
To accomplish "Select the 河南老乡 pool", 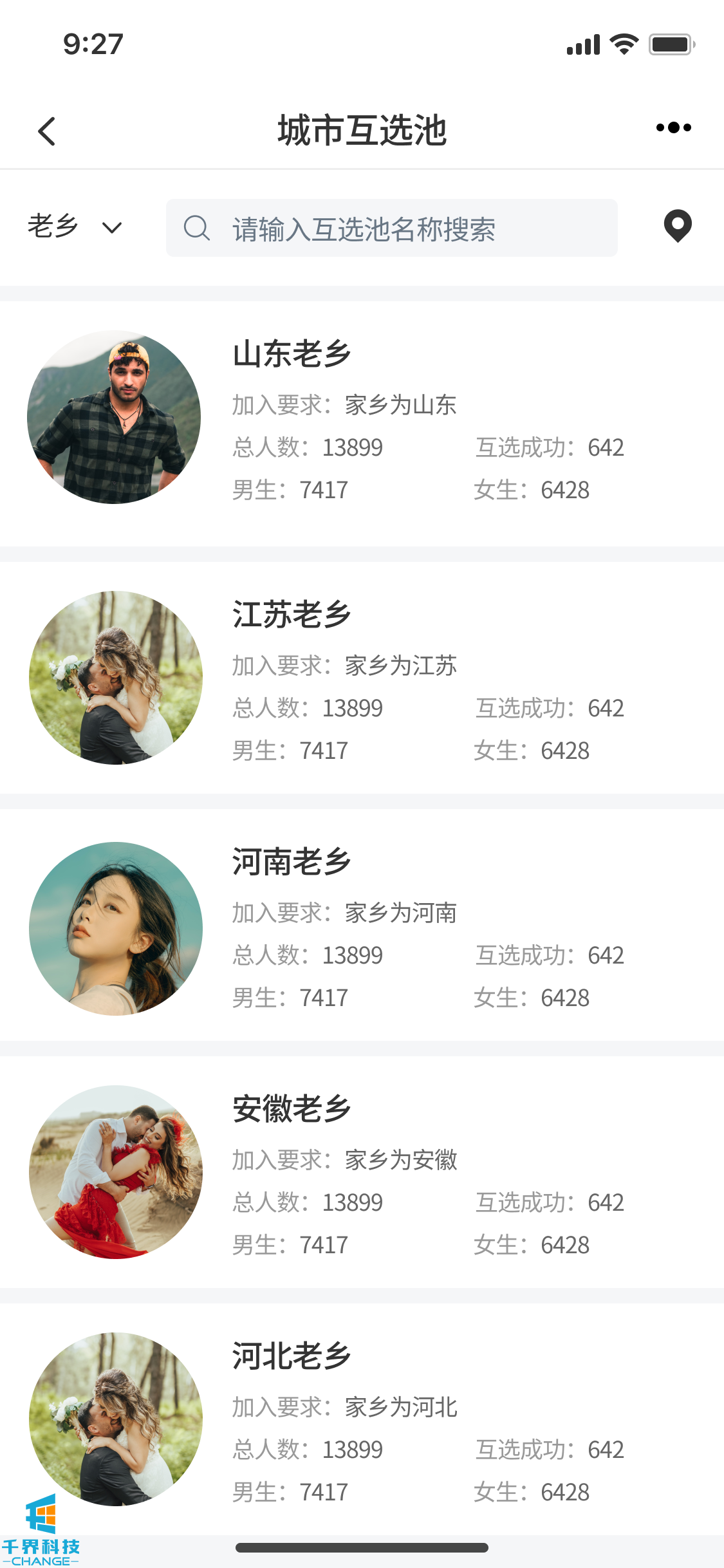I will (292, 862).
